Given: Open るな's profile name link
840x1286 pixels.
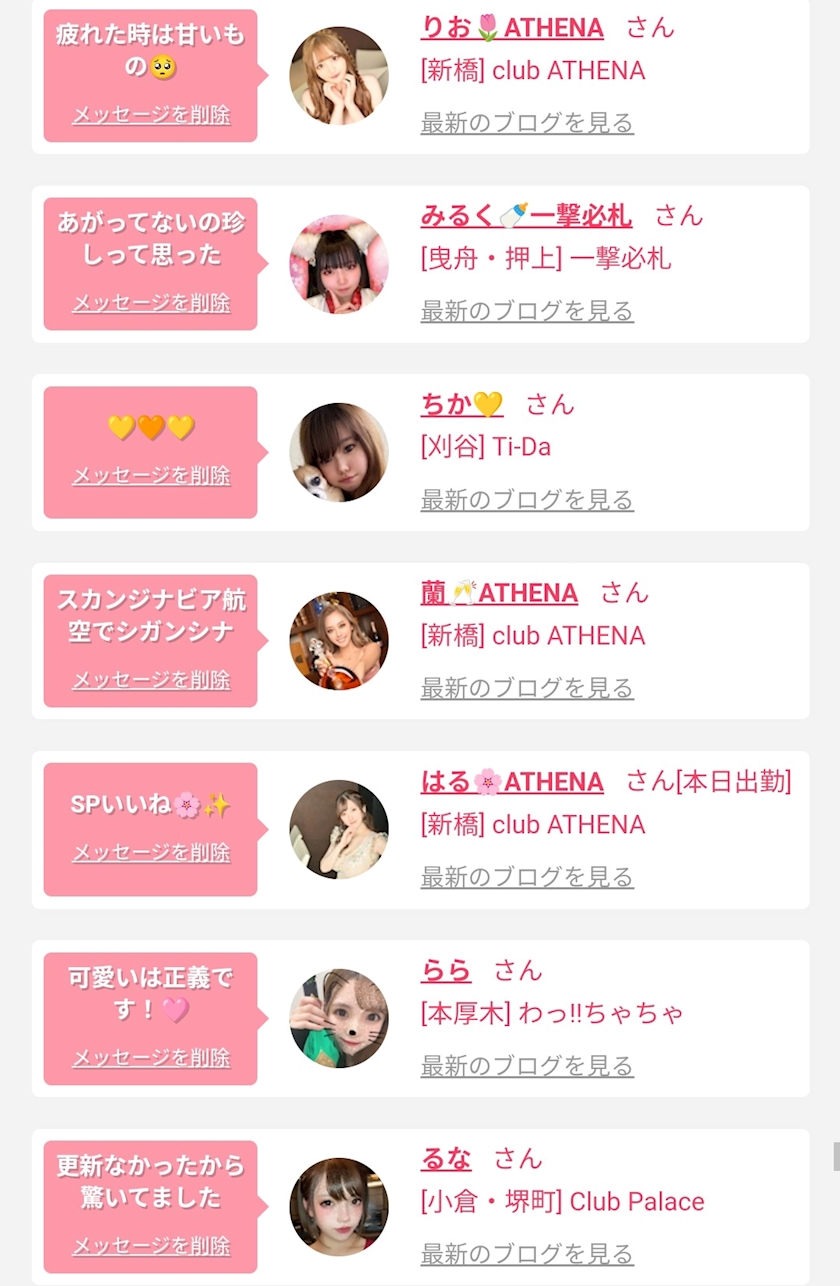Looking at the screenshot, I should tap(446, 1159).
